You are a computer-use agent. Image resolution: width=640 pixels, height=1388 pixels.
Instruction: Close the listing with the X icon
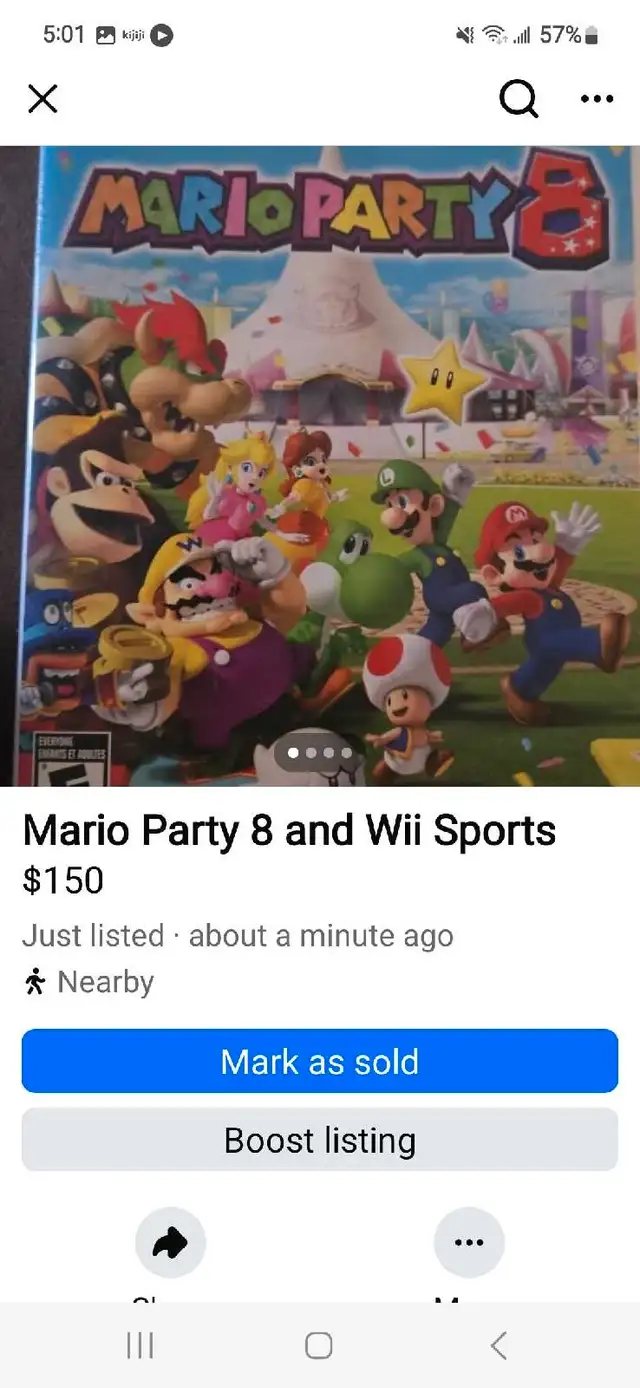pyautogui.click(x=43, y=98)
